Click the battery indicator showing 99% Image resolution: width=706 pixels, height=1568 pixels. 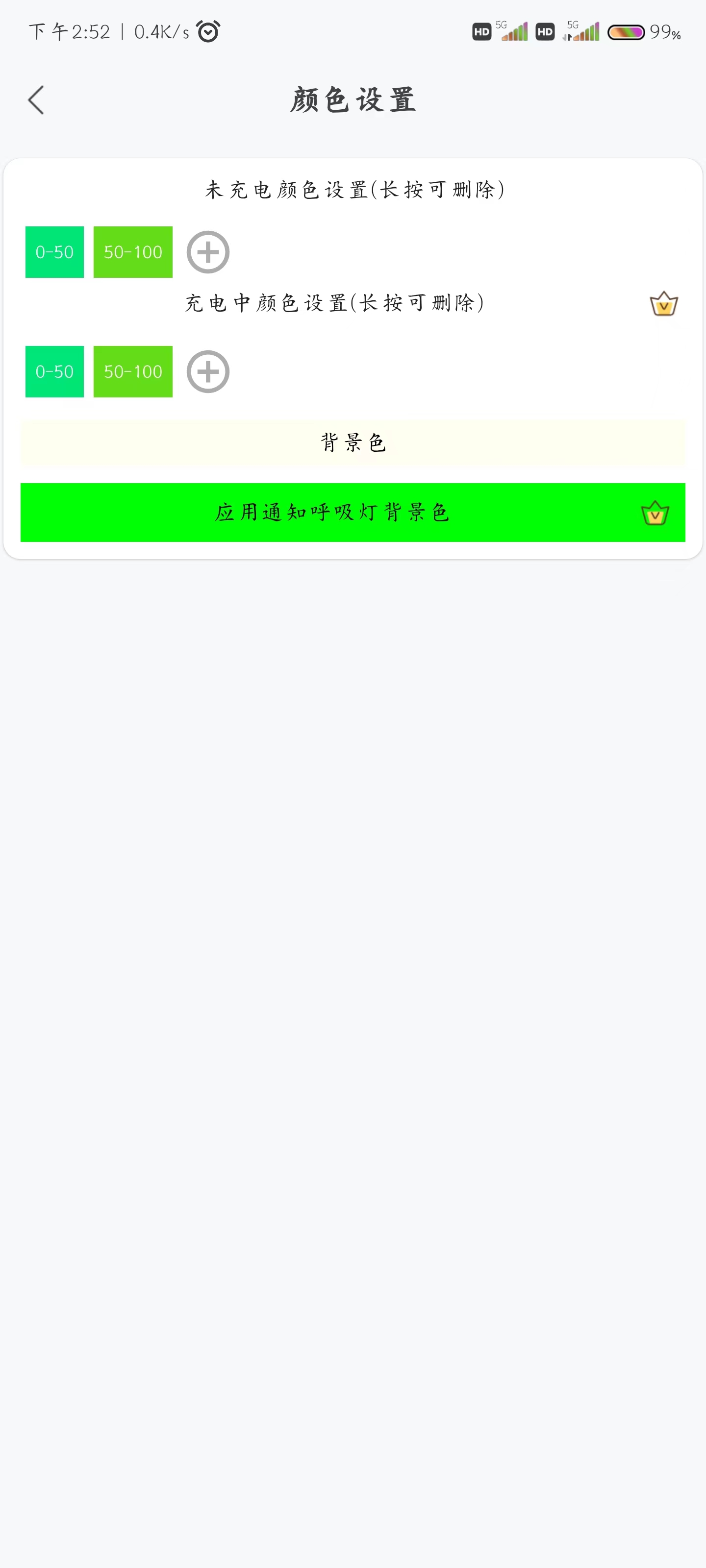coord(627,32)
